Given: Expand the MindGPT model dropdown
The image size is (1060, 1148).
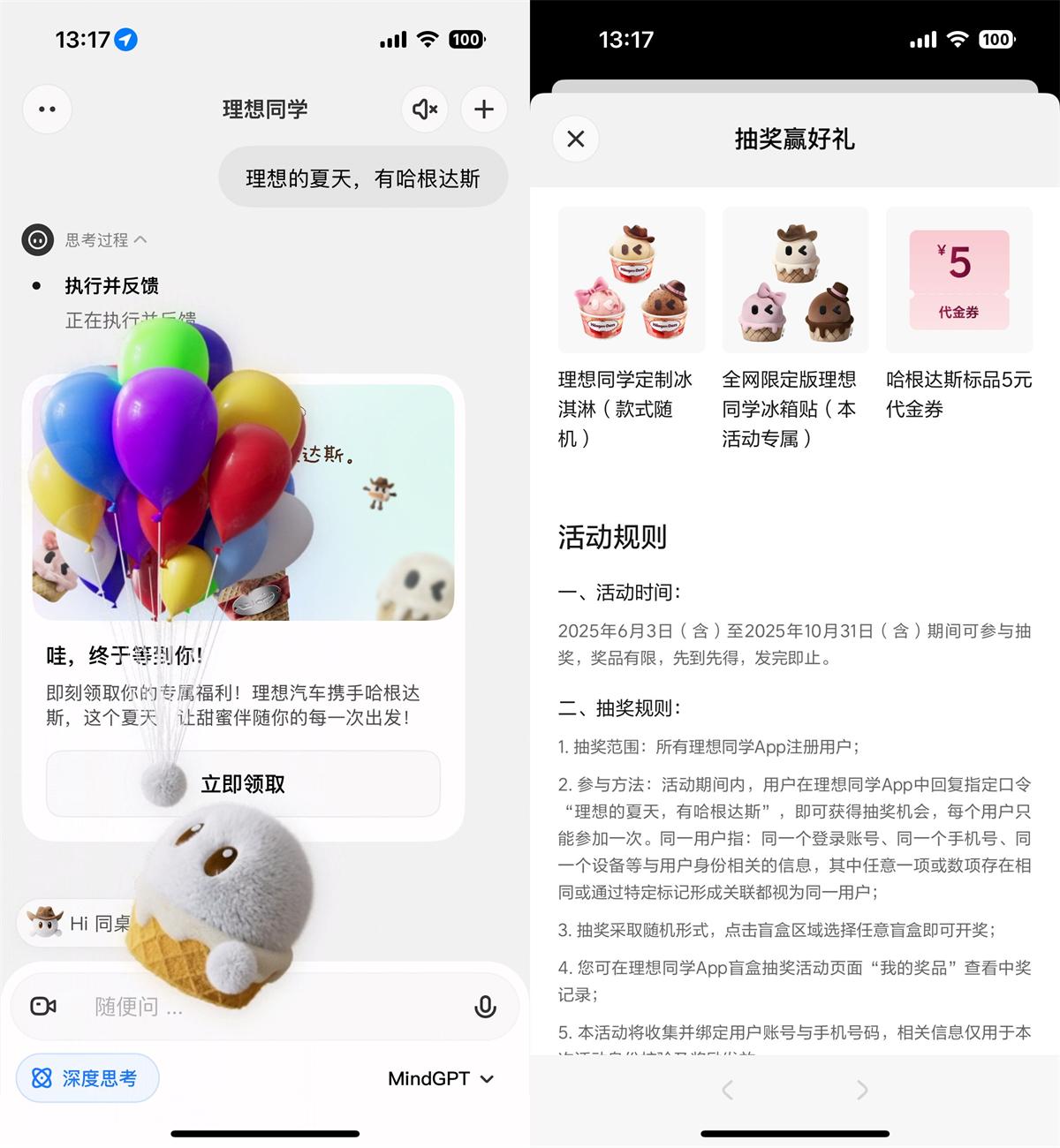Looking at the screenshot, I should [441, 1078].
